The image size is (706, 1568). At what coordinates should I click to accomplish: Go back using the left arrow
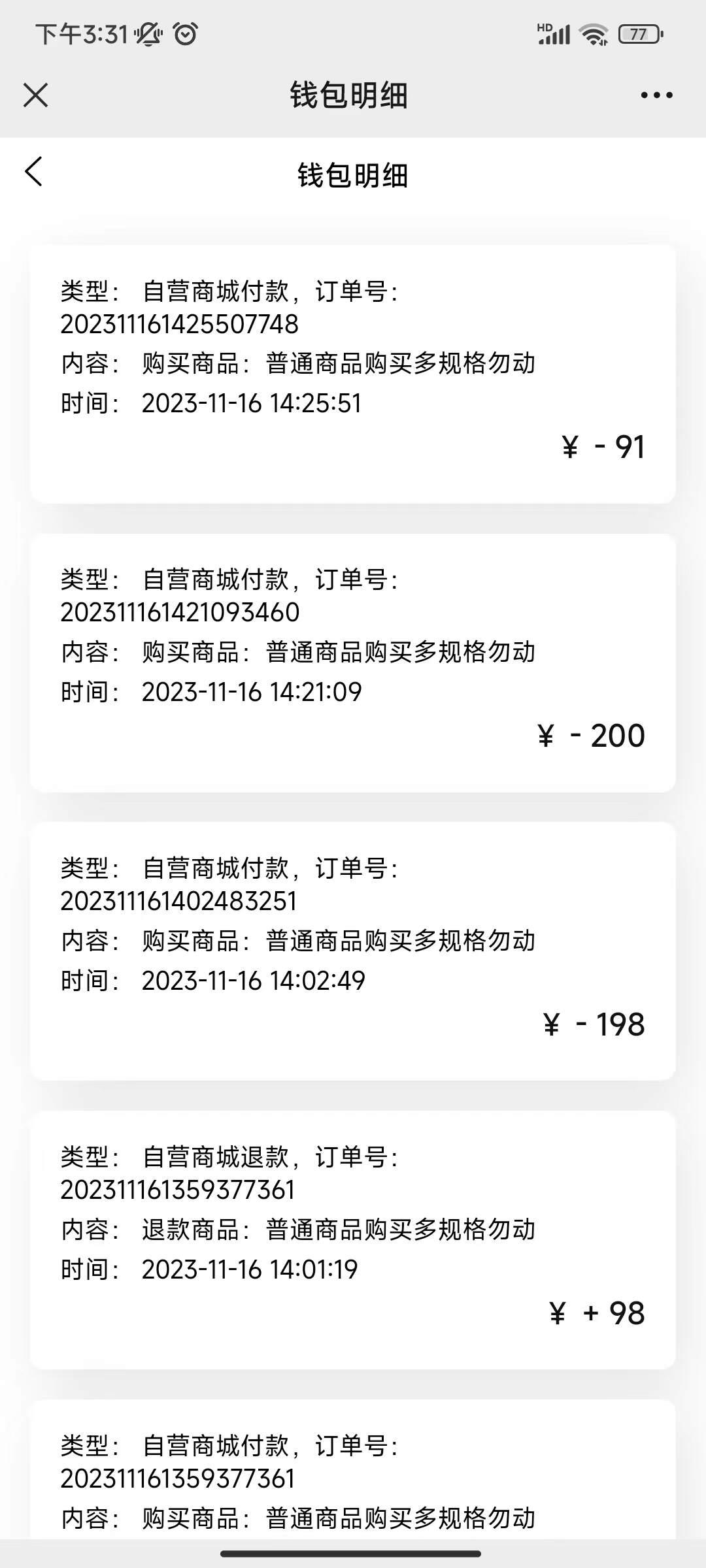click(x=34, y=172)
